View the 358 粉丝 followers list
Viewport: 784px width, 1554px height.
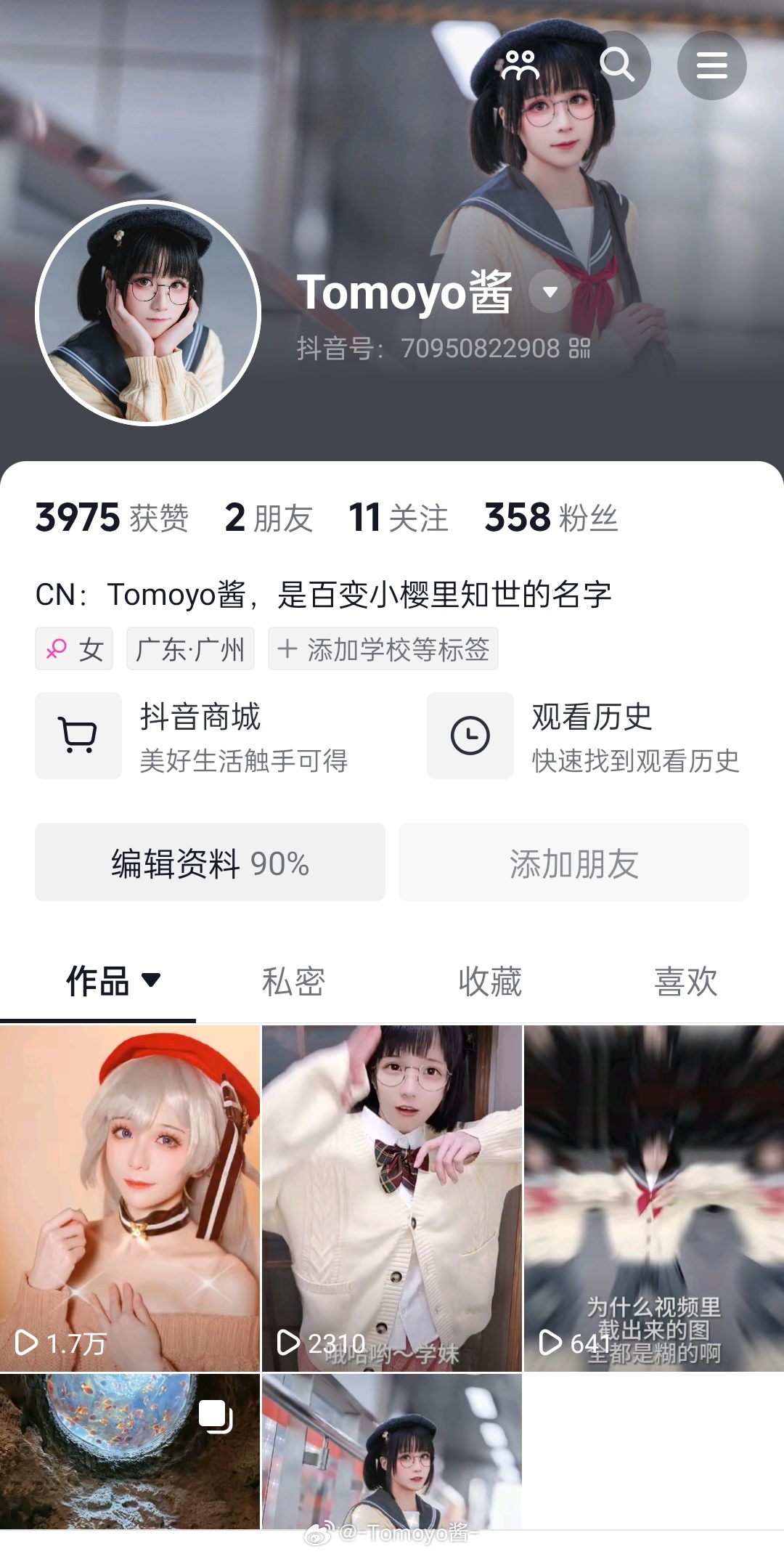point(550,518)
